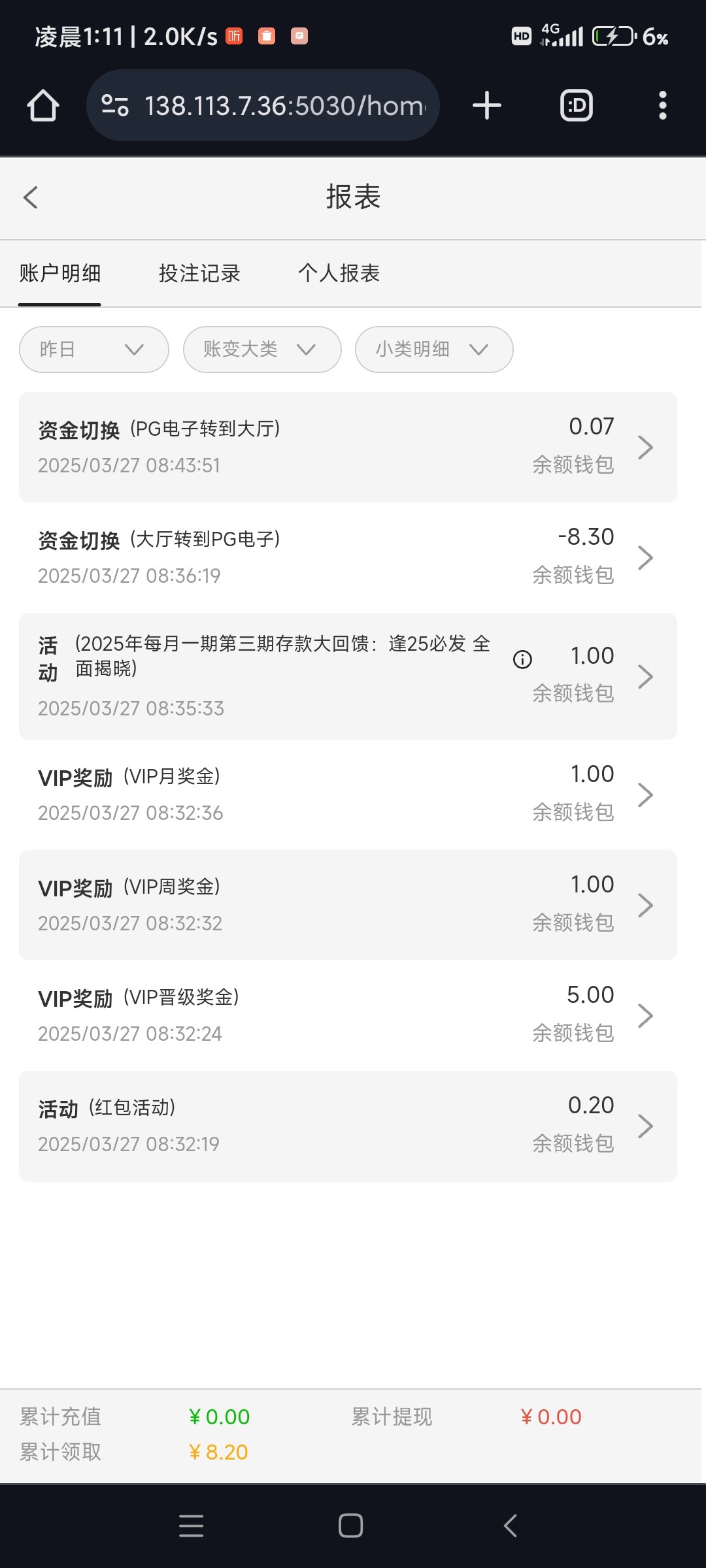Tap the info icon on the 存款大回馈 activity row
706x1568 pixels.
point(522,660)
